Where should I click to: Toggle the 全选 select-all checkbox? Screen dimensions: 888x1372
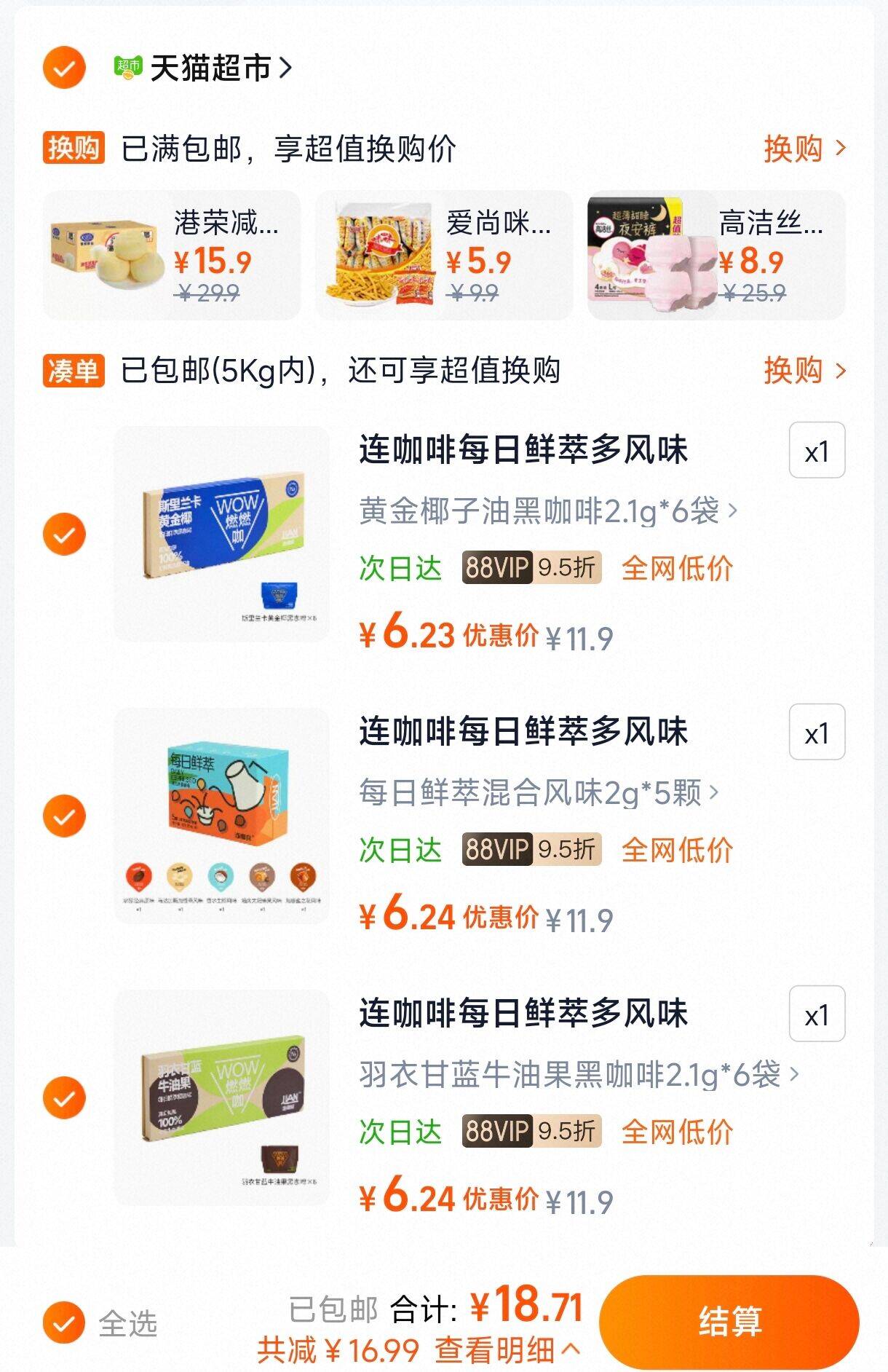[x=64, y=1322]
